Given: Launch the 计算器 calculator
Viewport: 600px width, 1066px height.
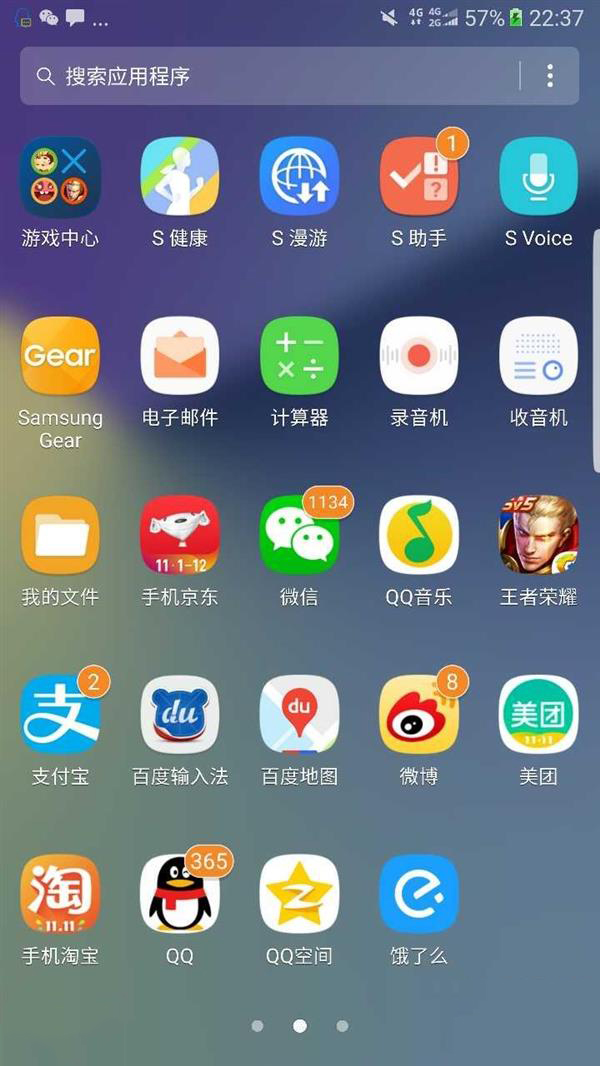Looking at the screenshot, I should tap(299, 357).
